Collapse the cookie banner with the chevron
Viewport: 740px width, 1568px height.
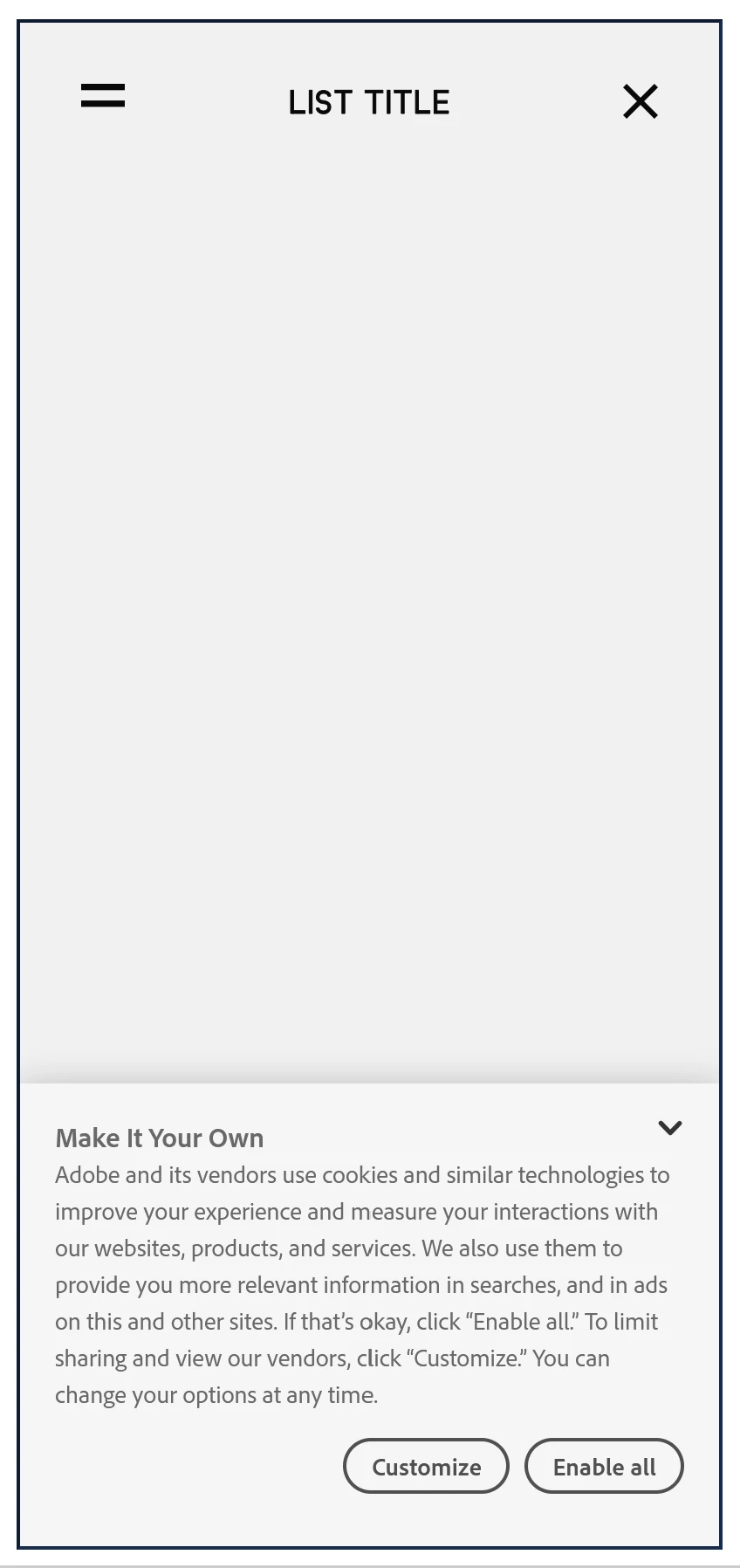(669, 1127)
